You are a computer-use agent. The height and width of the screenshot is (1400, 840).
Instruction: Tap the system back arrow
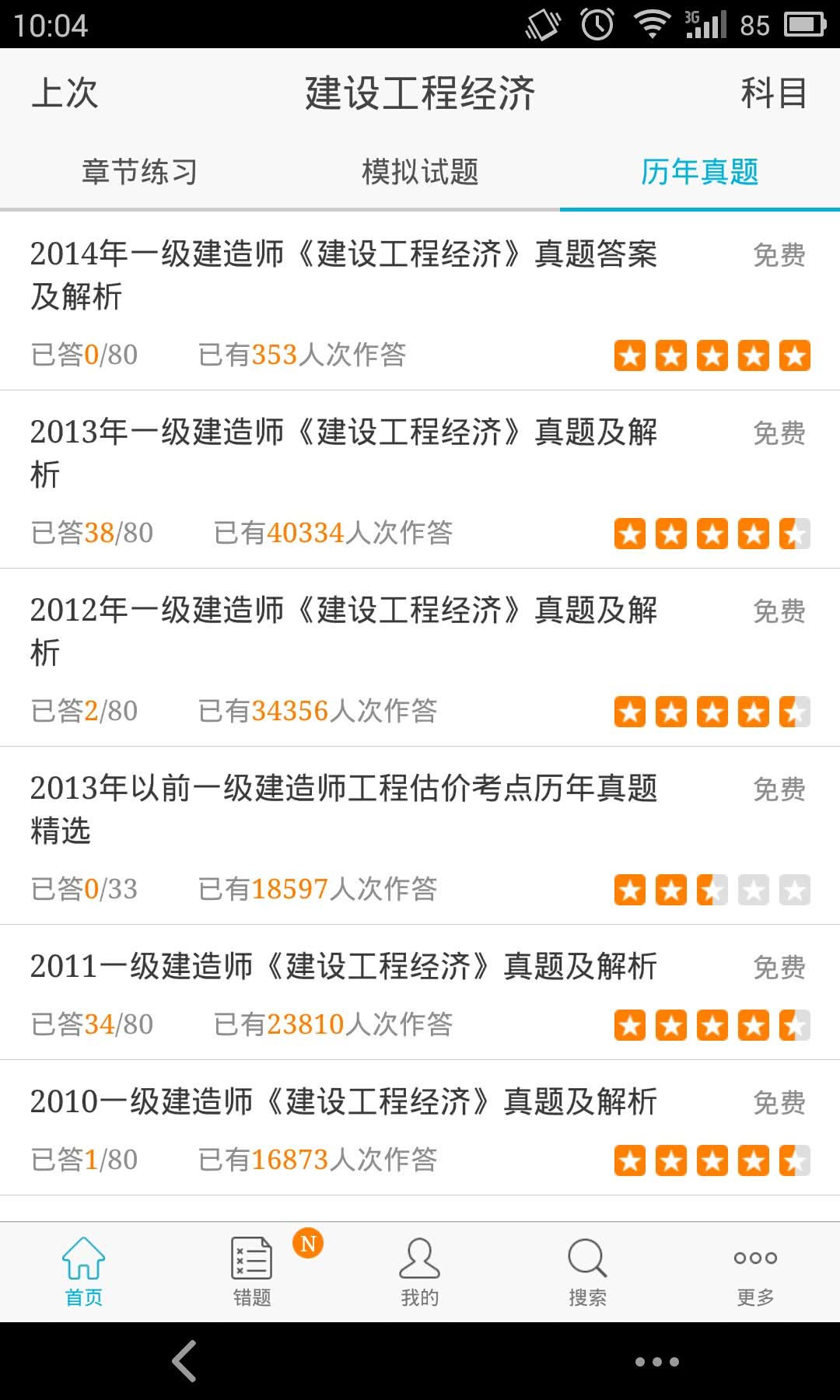[x=184, y=1361]
